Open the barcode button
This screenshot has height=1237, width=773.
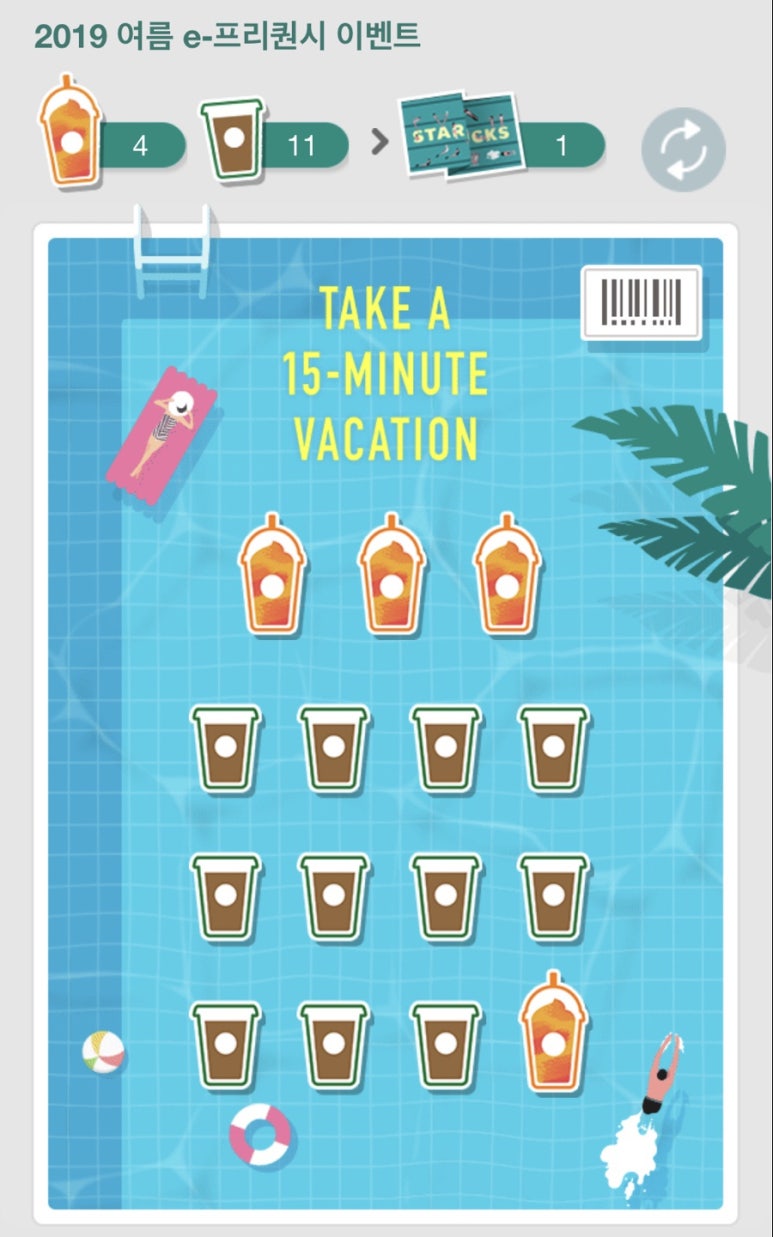(x=641, y=303)
